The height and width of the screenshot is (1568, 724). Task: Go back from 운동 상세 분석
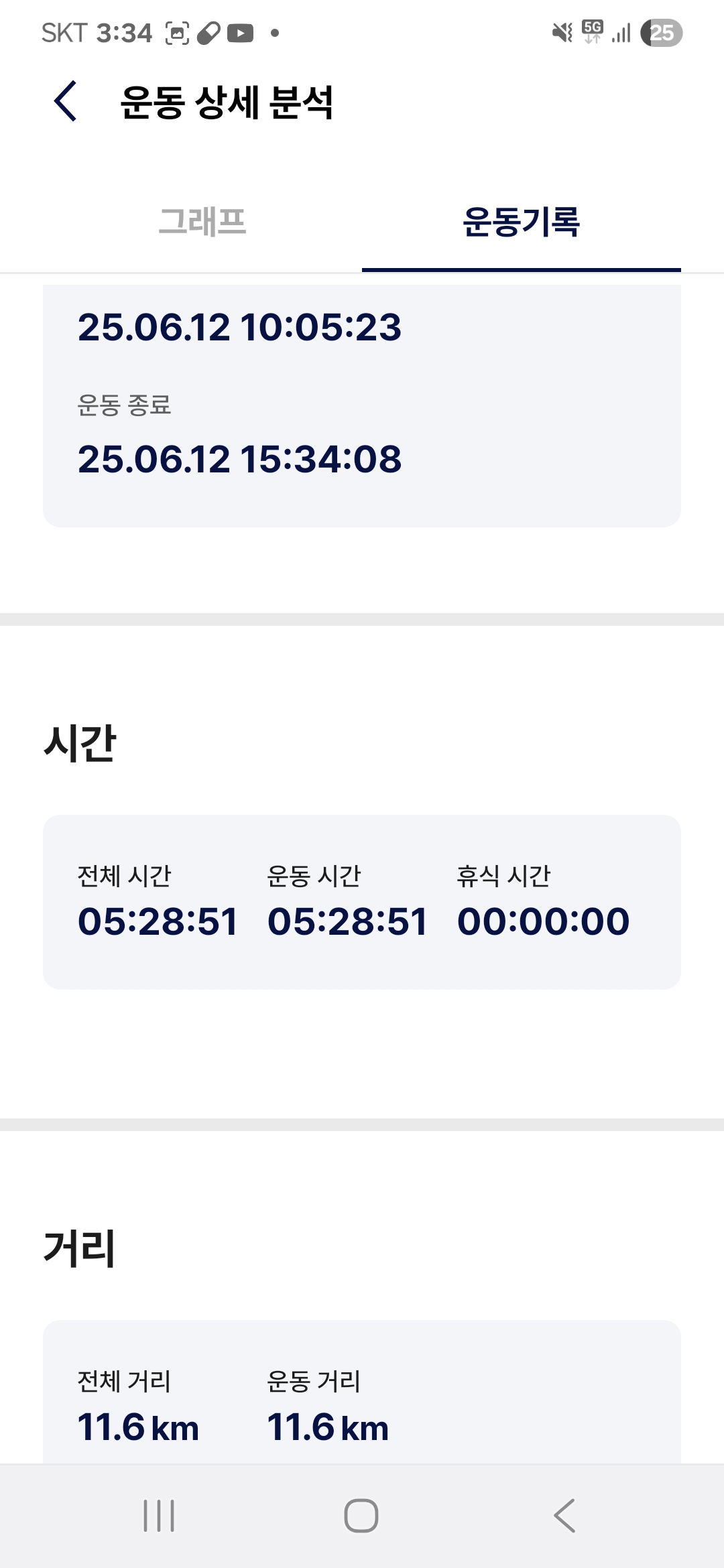point(66,102)
